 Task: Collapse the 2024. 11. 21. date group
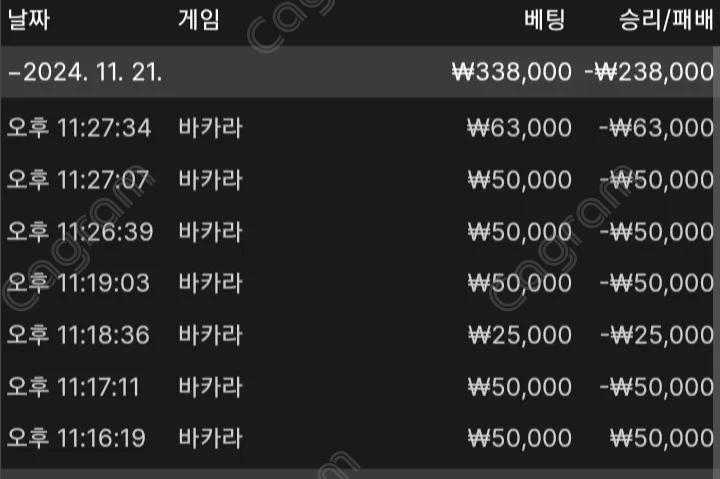[x=86, y=73]
